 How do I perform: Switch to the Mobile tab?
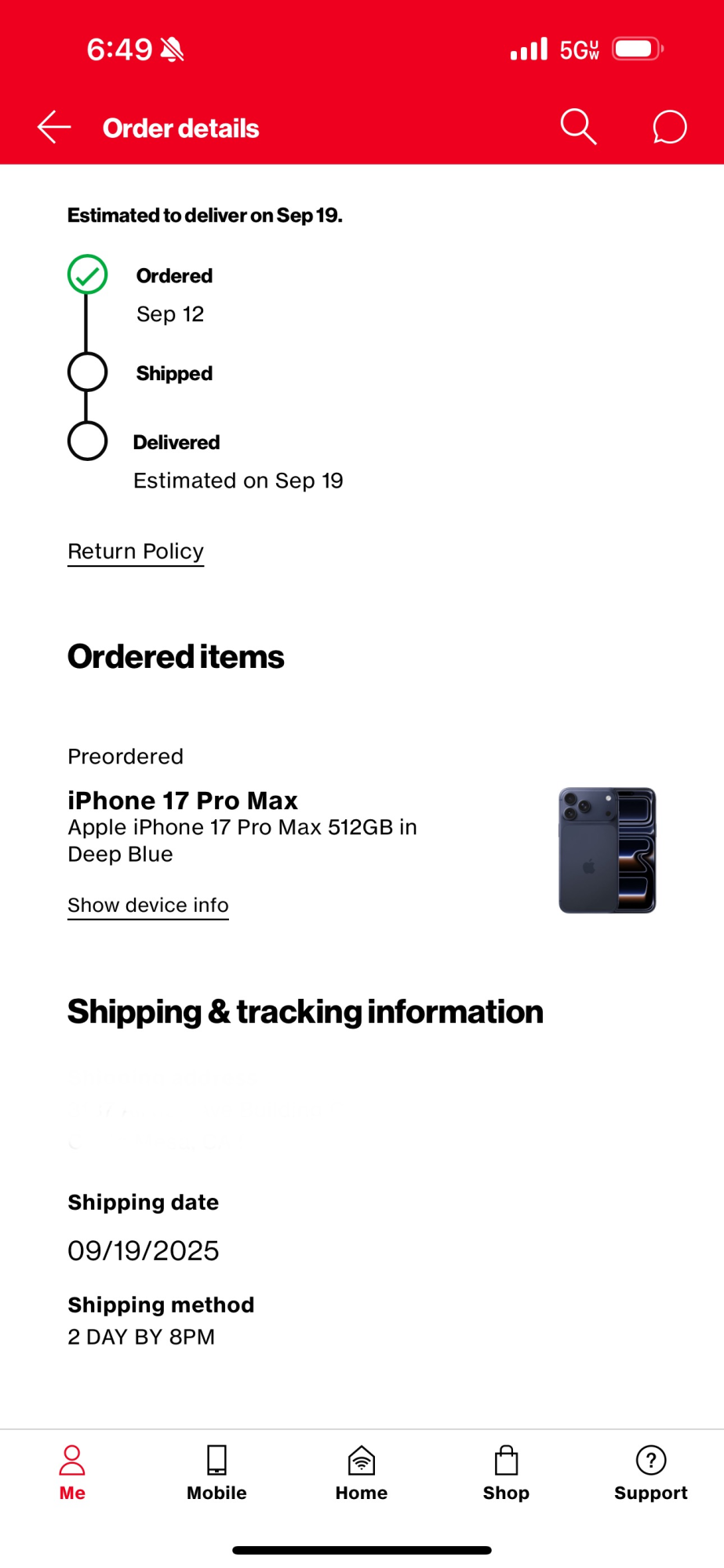coord(216,1472)
